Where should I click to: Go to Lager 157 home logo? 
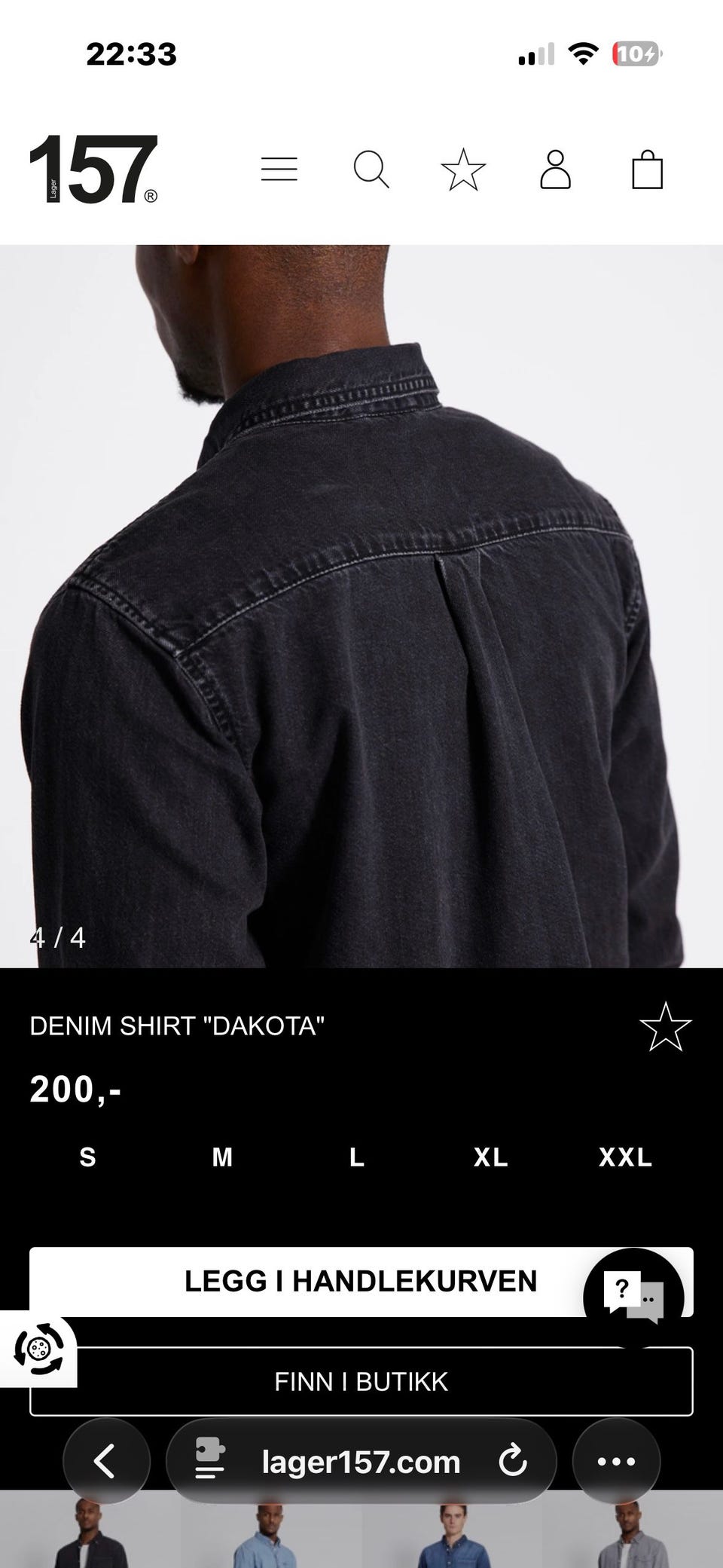(x=93, y=170)
